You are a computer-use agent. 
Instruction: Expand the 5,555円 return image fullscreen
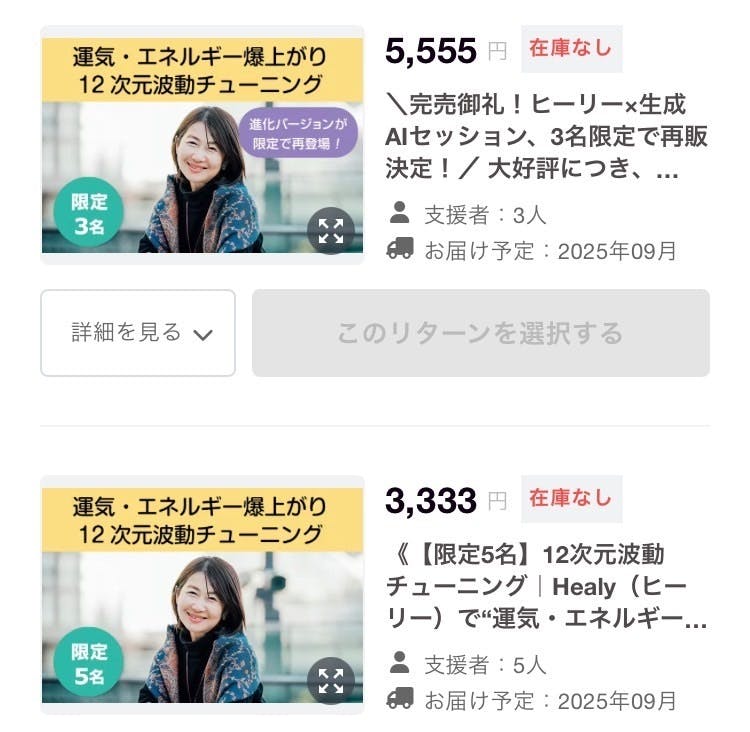pyautogui.click(x=330, y=232)
